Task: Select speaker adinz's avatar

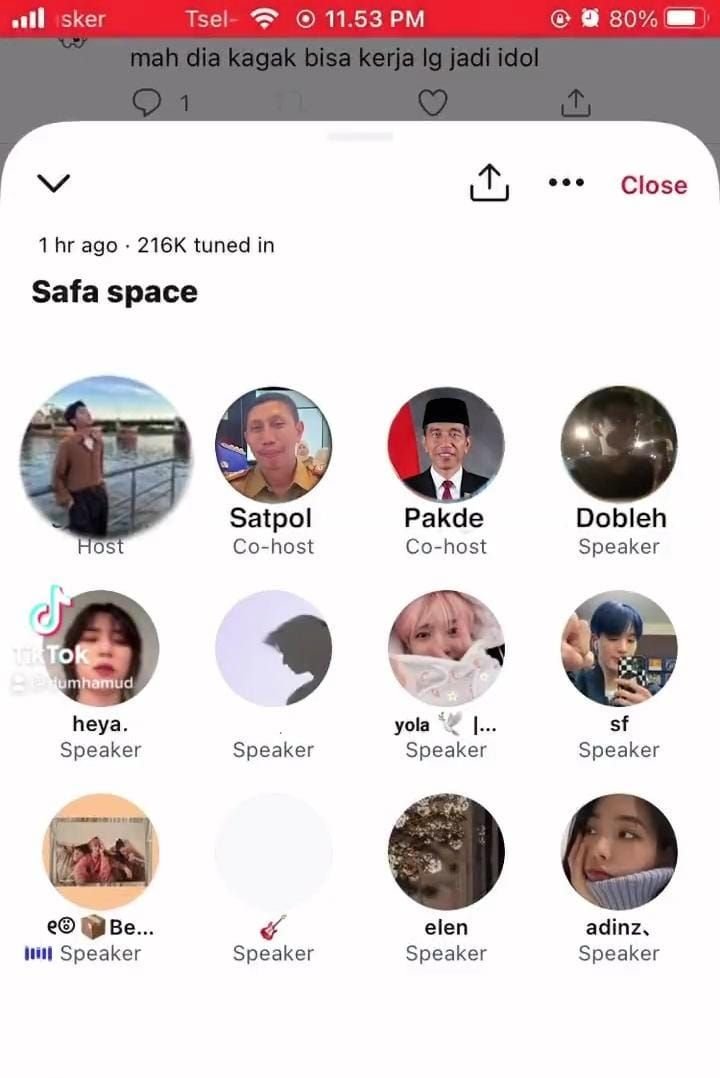Action: point(619,852)
